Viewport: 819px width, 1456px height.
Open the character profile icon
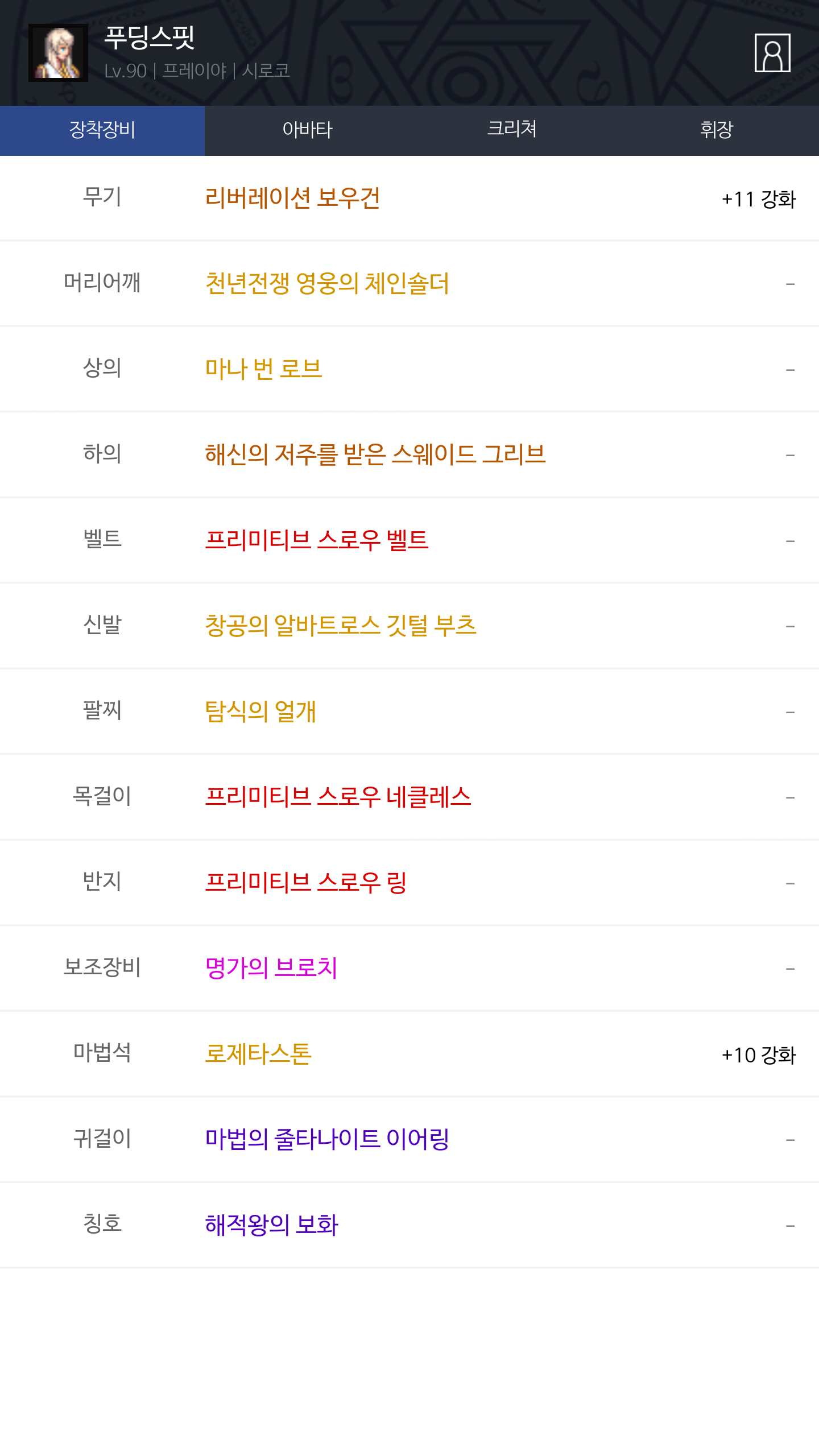point(772,53)
